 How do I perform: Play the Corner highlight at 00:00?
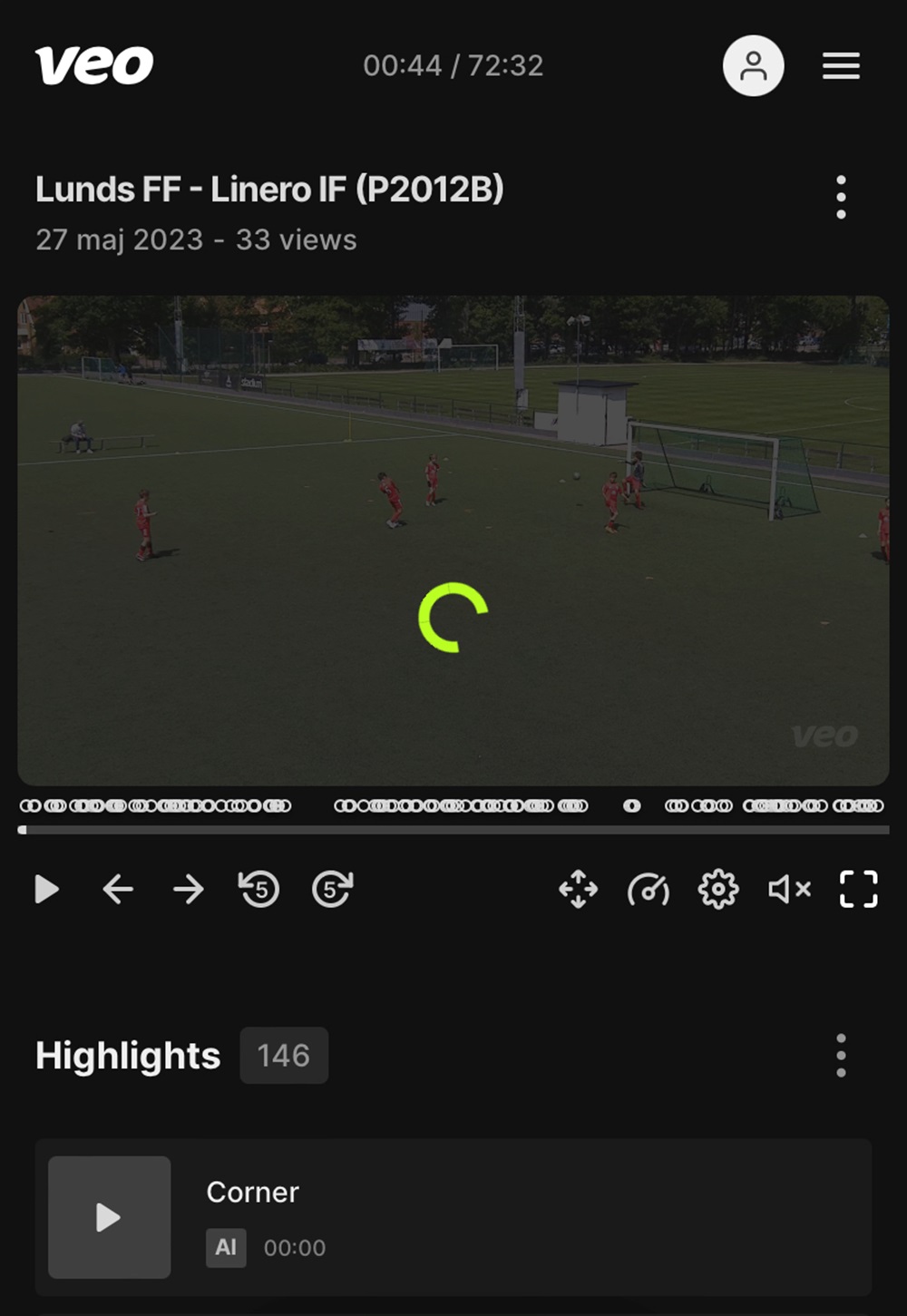[x=110, y=1217]
